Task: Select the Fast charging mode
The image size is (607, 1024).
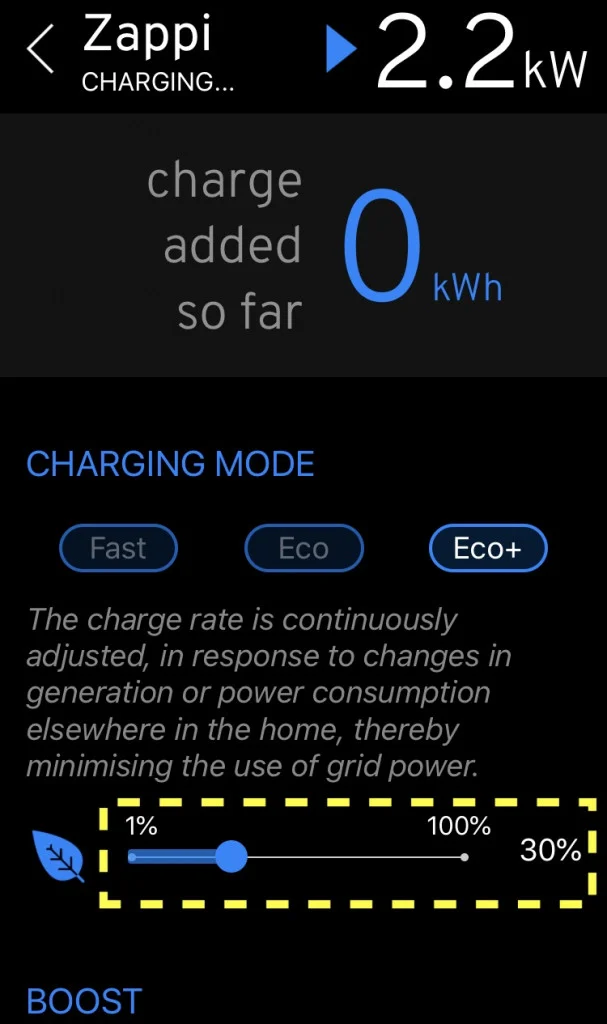Action: point(118,548)
